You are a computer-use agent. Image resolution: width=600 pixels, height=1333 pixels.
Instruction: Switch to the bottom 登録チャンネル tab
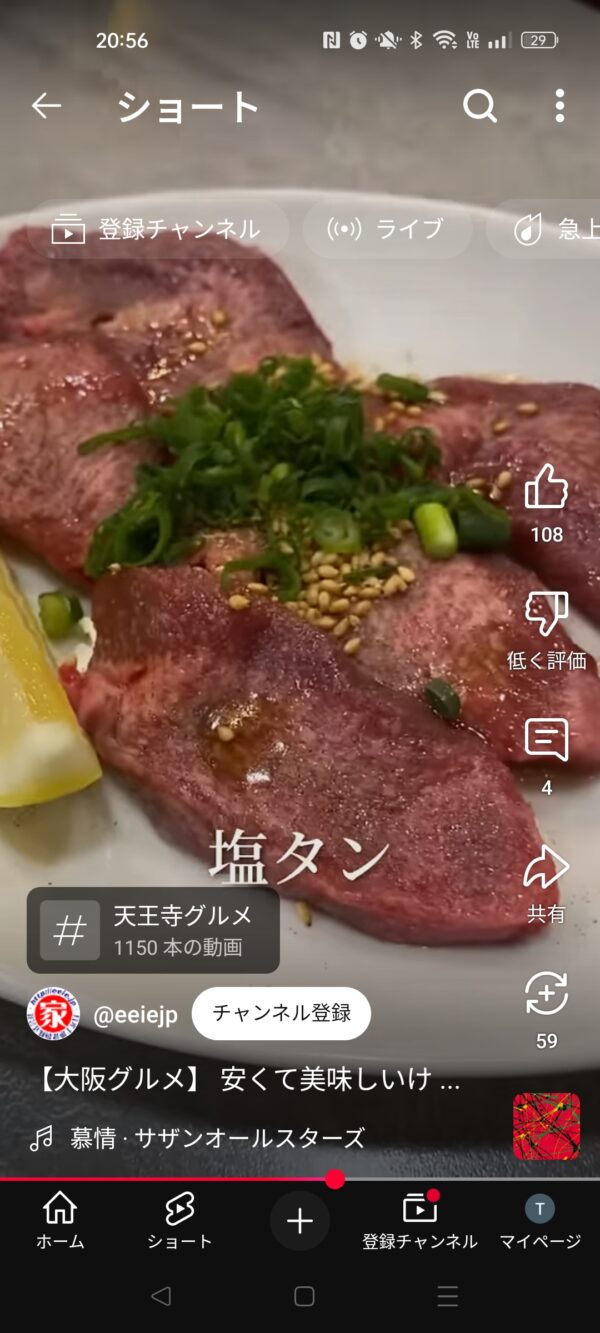click(419, 1219)
